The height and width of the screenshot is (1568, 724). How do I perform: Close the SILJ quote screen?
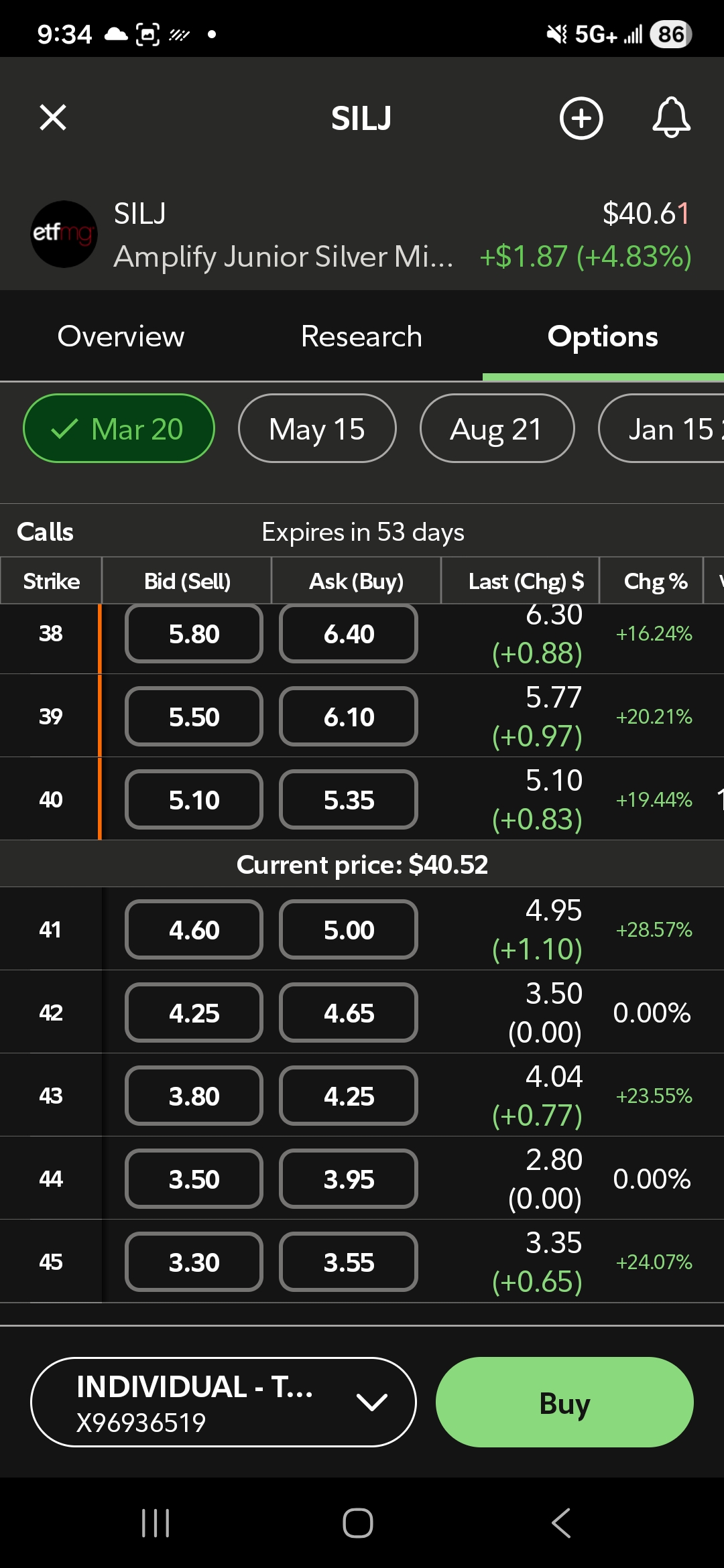coord(53,117)
